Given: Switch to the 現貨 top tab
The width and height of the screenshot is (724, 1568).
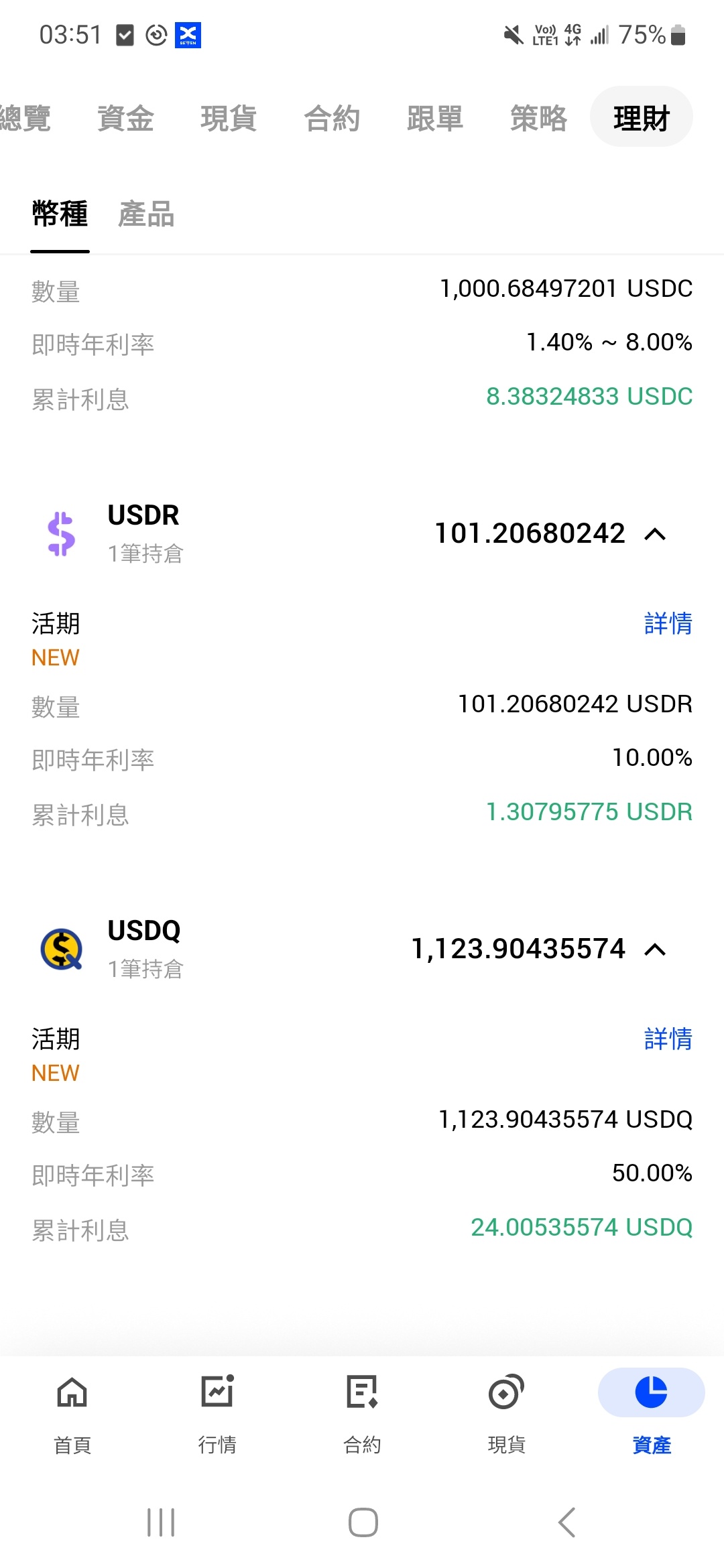Looking at the screenshot, I should [x=229, y=118].
